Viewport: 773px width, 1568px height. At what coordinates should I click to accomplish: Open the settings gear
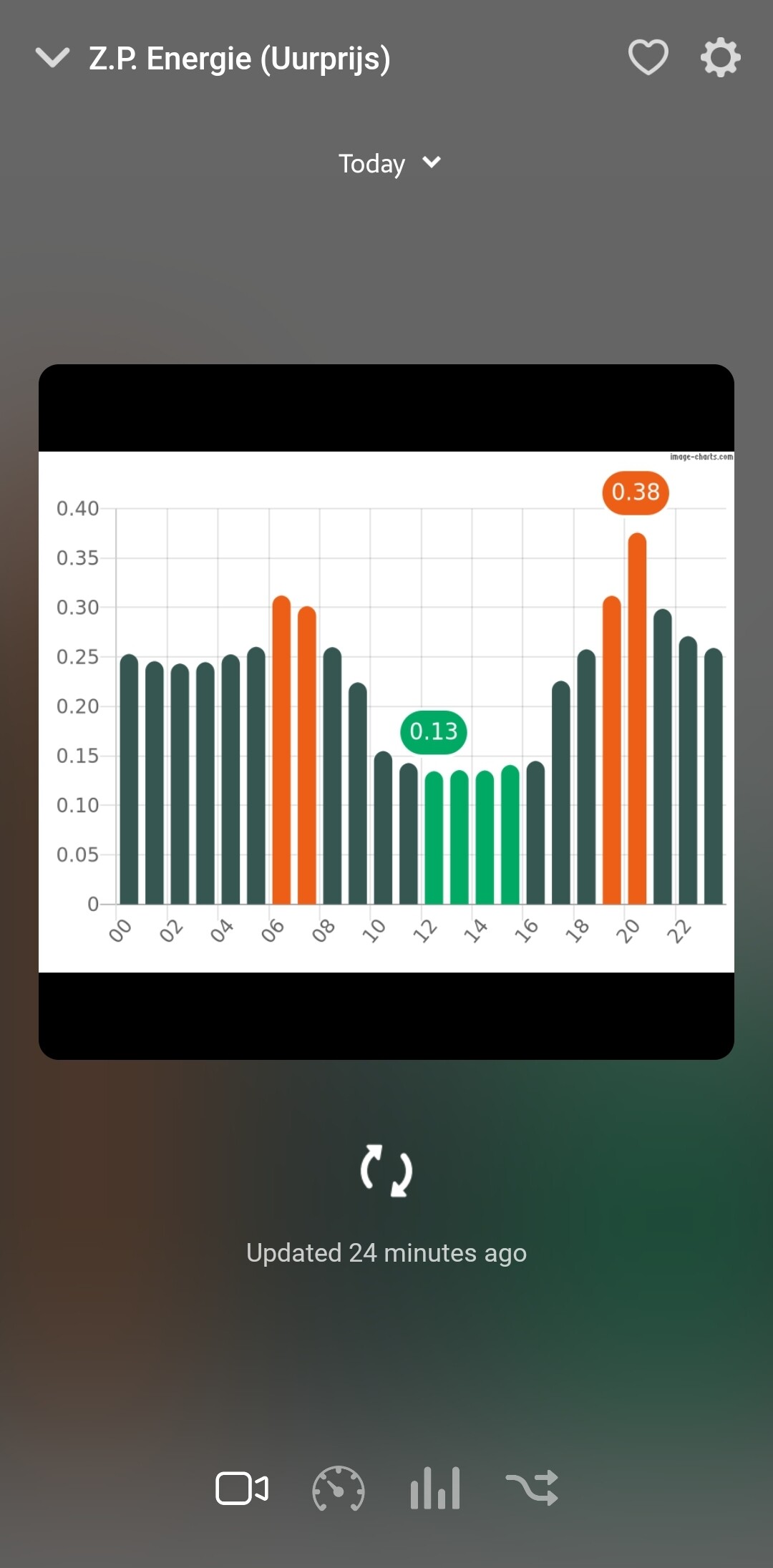click(x=720, y=57)
